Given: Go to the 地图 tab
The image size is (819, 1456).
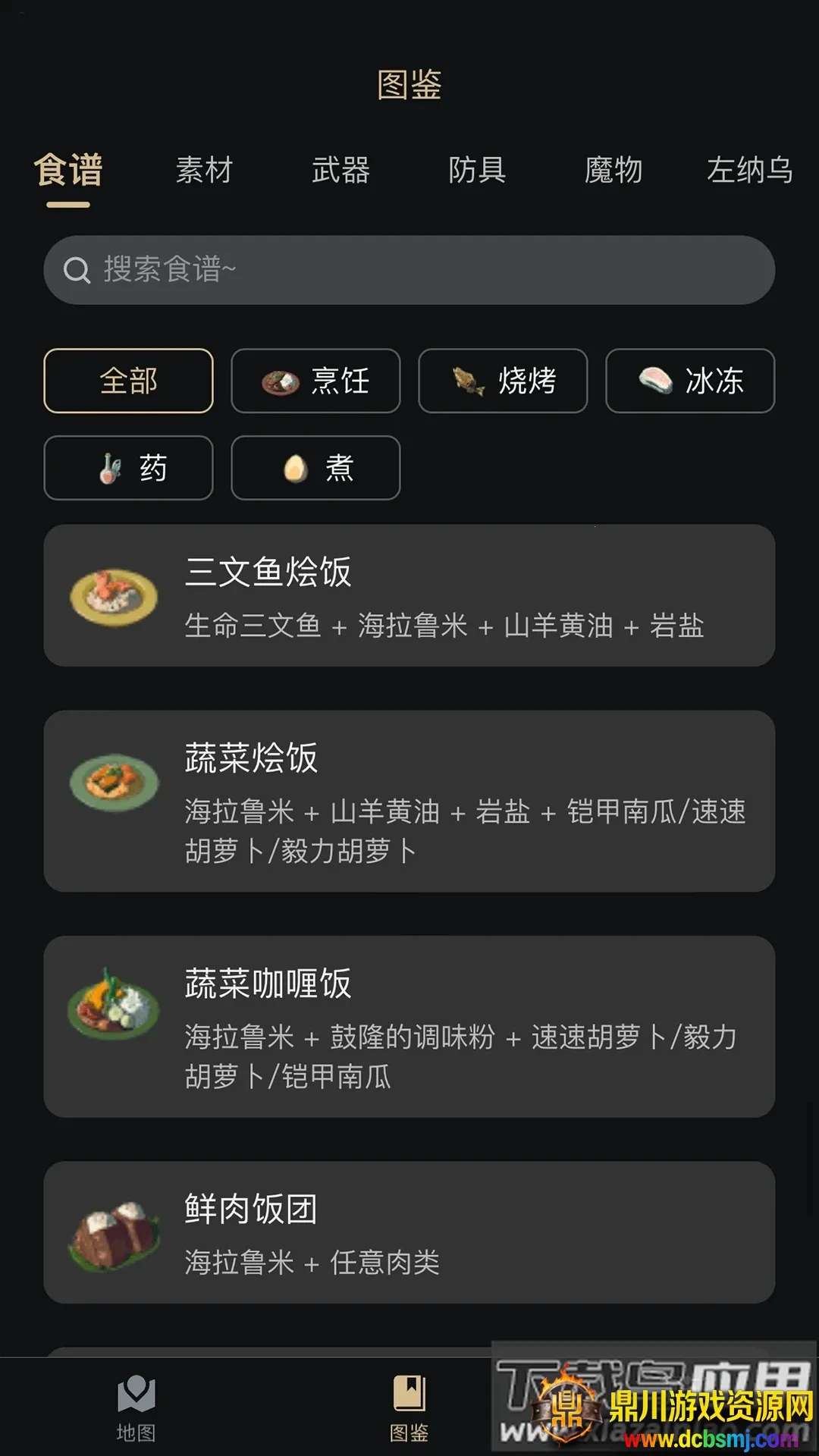Looking at the screenshot, I should point(136,1407).
